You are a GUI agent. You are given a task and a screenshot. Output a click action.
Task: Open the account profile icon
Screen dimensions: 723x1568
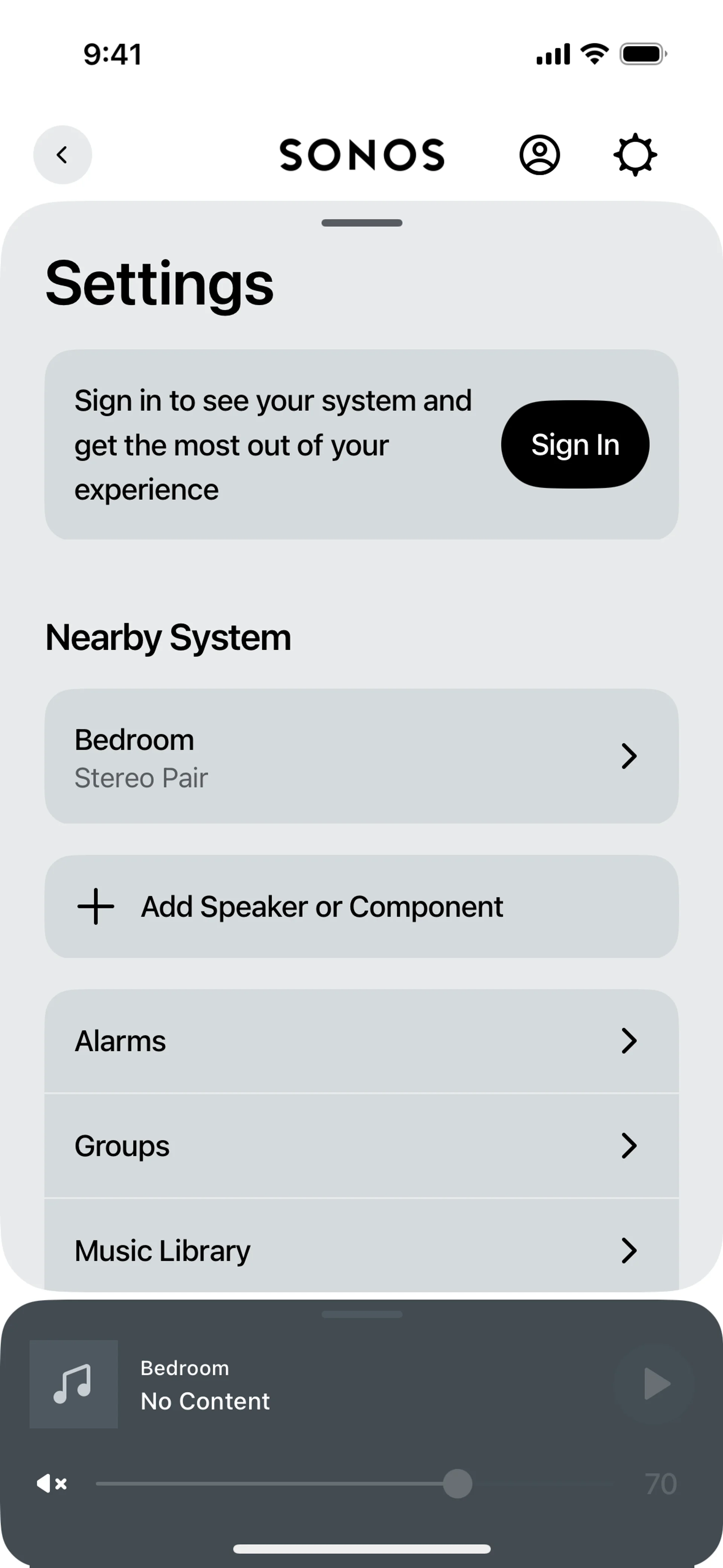[x=539, y=154]
